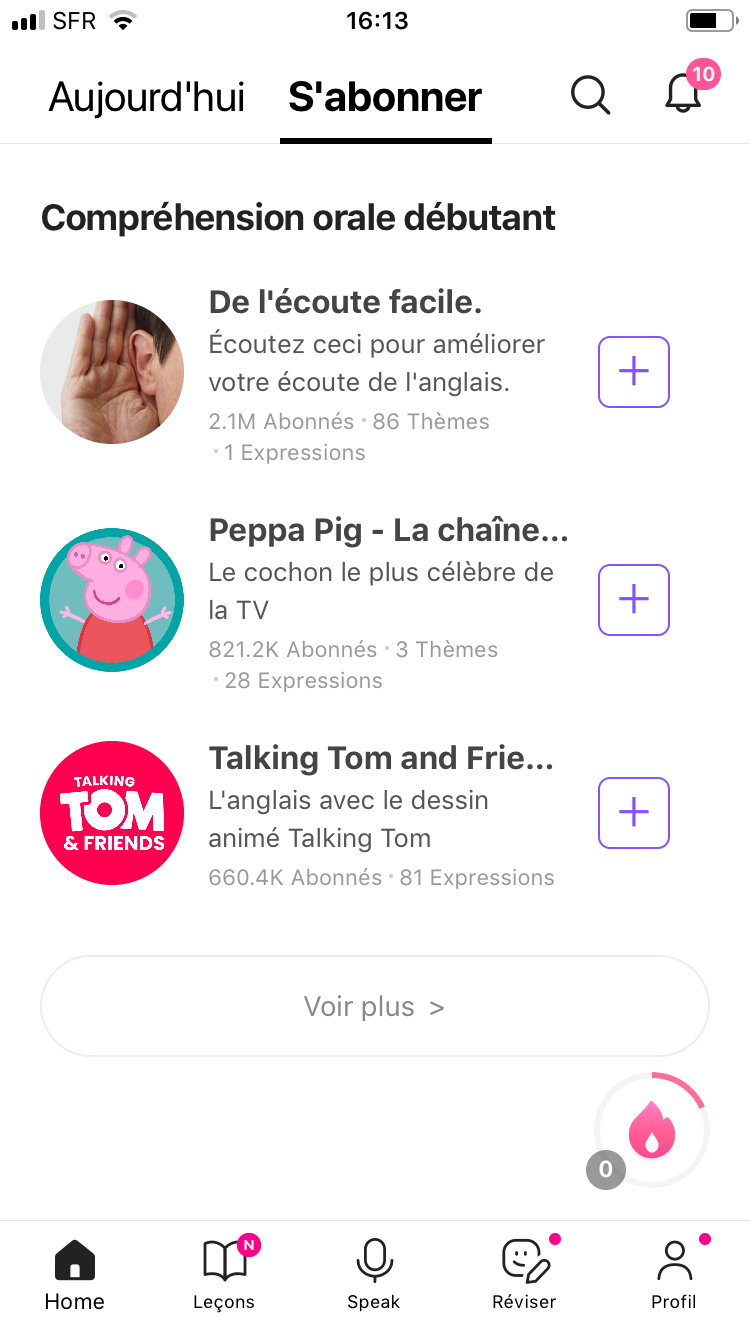Viewport: 750px width, 1334px height.
Task: Switch to the Réviser tab
Action: 524,1275
